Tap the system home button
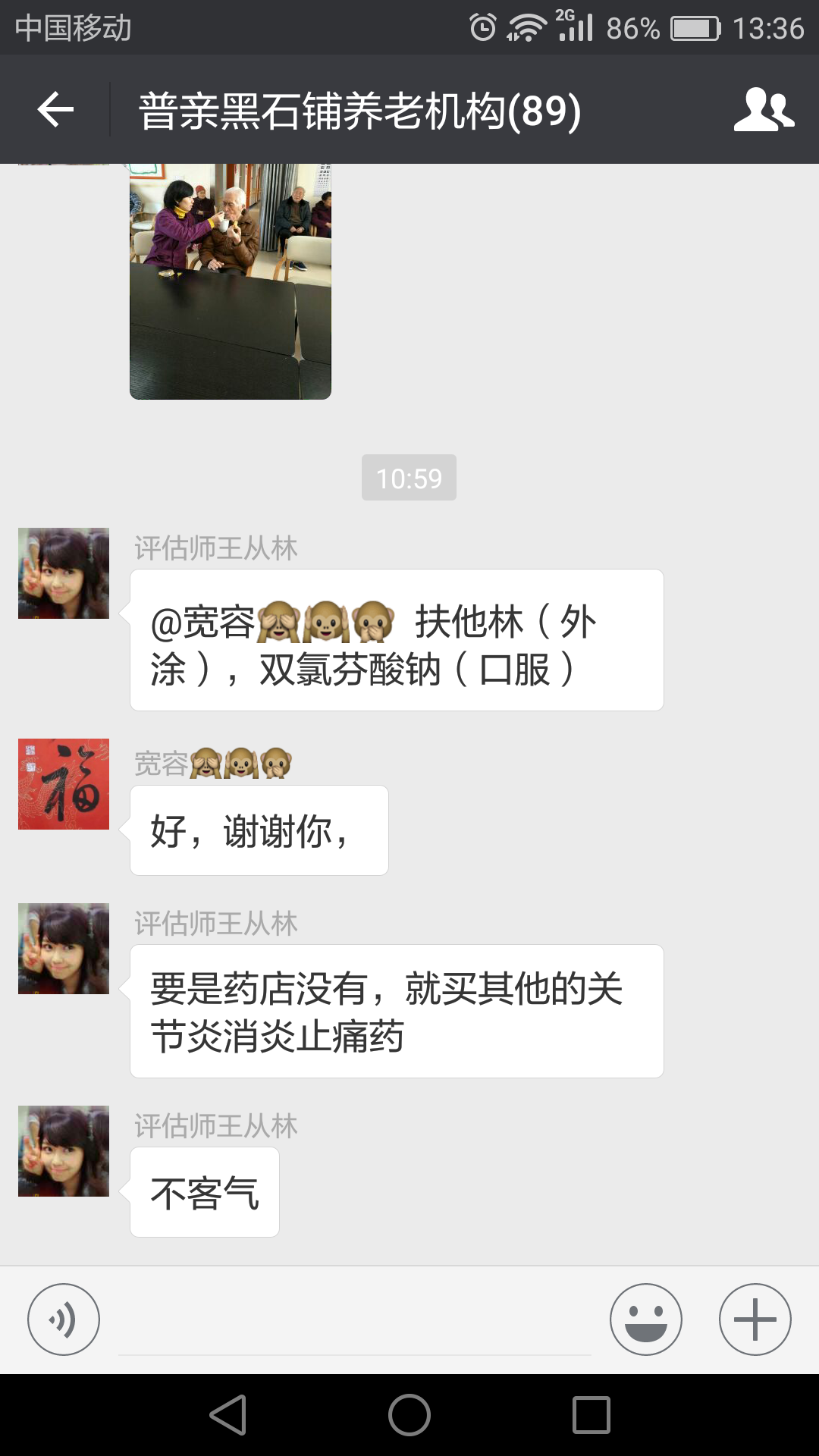819x1456 pixels. (x=409, y=1415)
